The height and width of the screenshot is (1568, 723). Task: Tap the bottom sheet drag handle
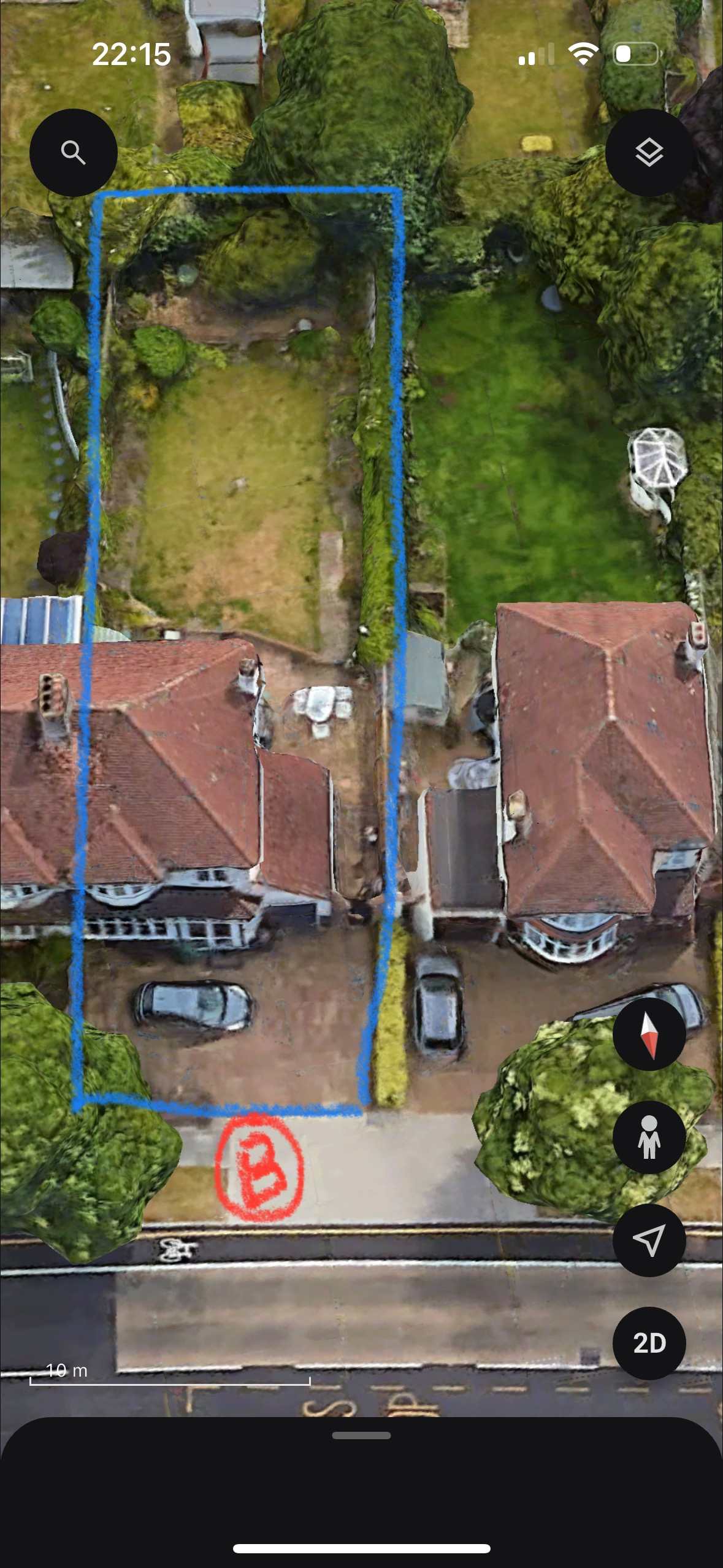[361, 1435]
